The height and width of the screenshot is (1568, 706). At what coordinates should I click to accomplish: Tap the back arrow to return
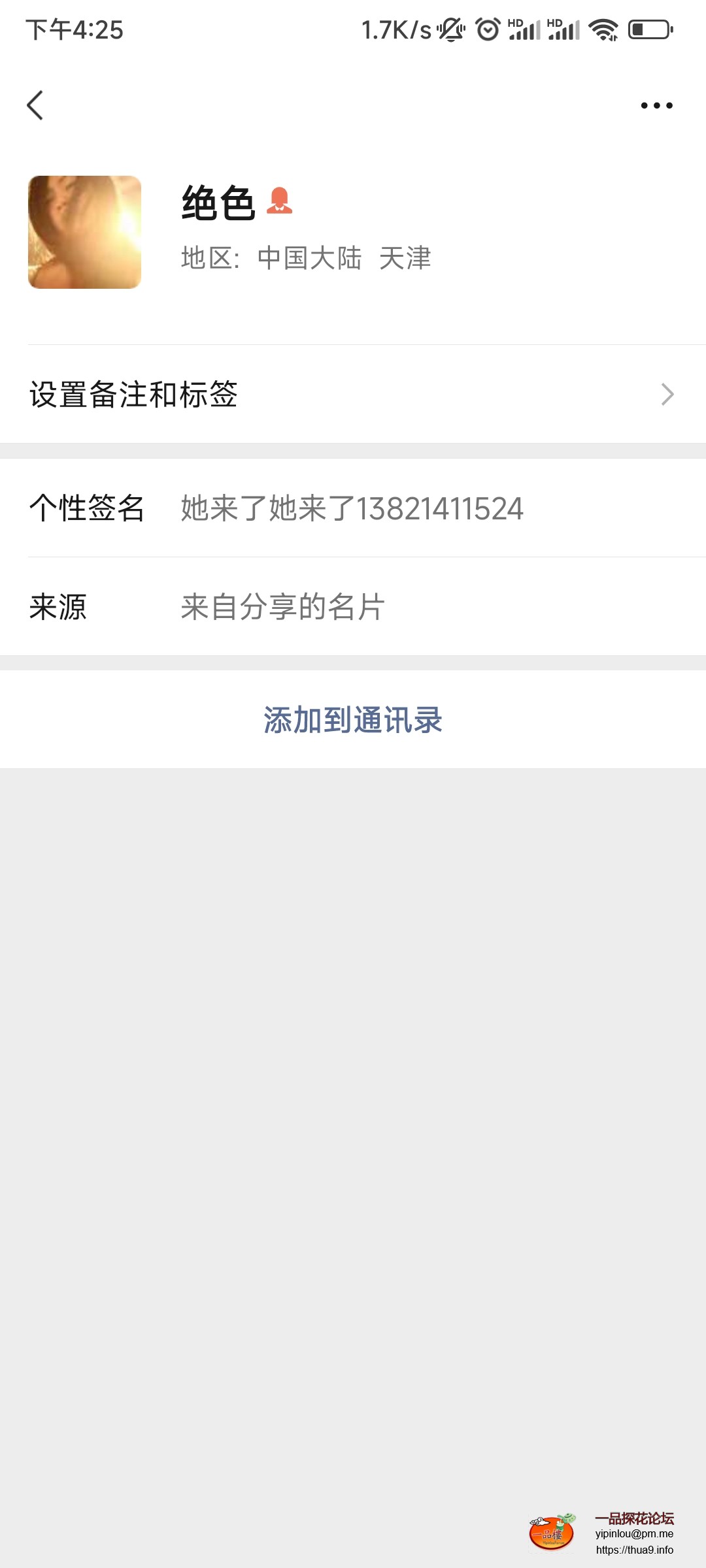coord(37,106)
